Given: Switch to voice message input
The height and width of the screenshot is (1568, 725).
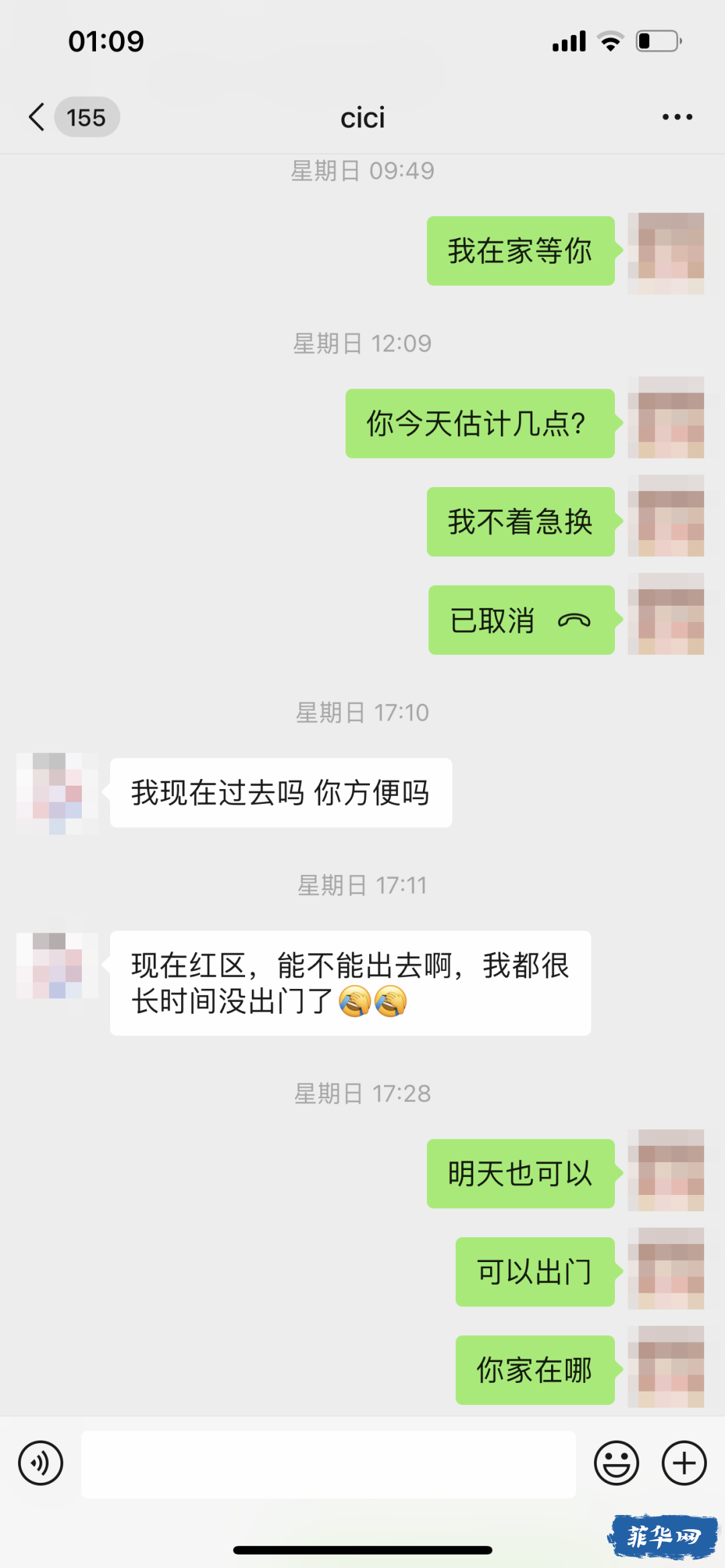Looking at the screenshot, I should (x=41, y=1463).
